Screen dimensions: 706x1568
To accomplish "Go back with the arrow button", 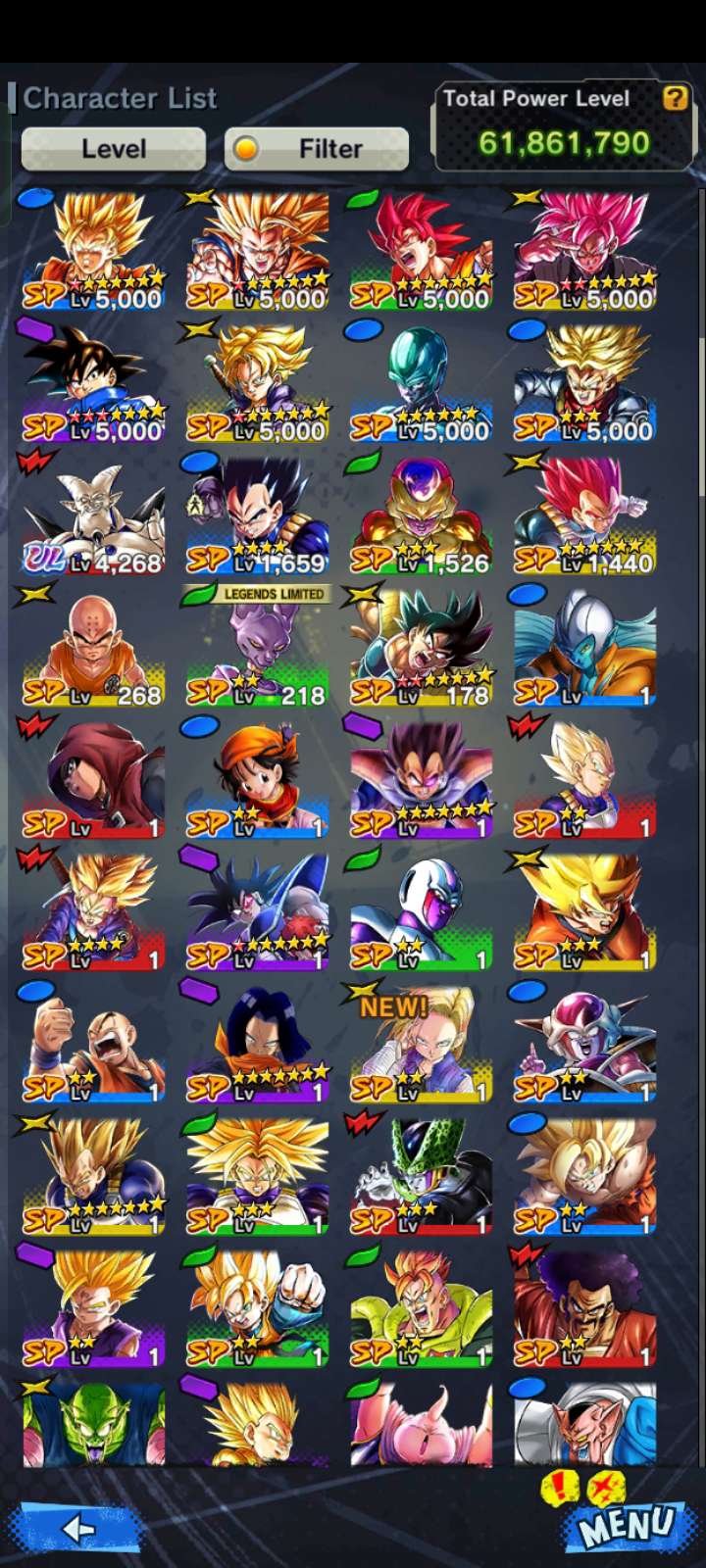I will click(76, 1527).
